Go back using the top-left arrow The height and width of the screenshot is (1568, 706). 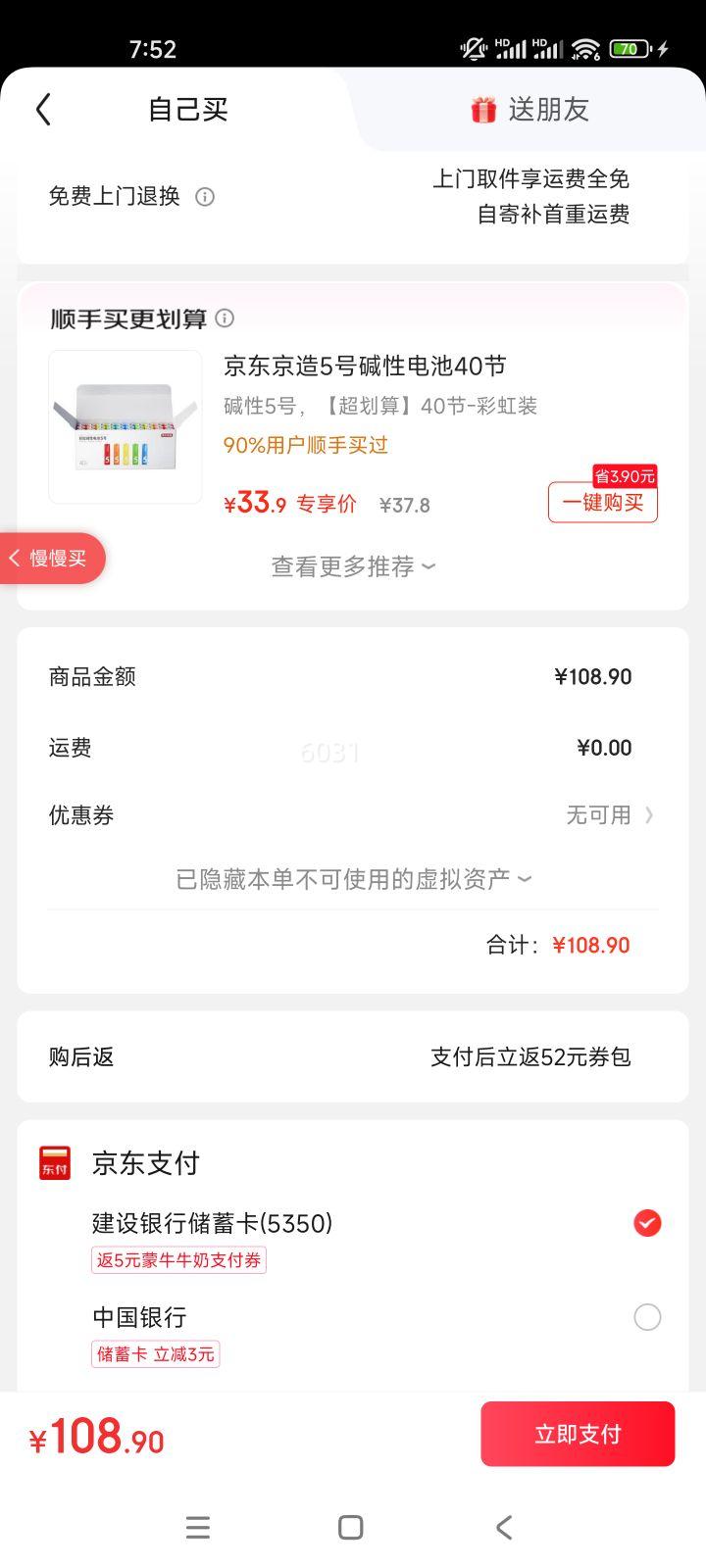point(43,109)
